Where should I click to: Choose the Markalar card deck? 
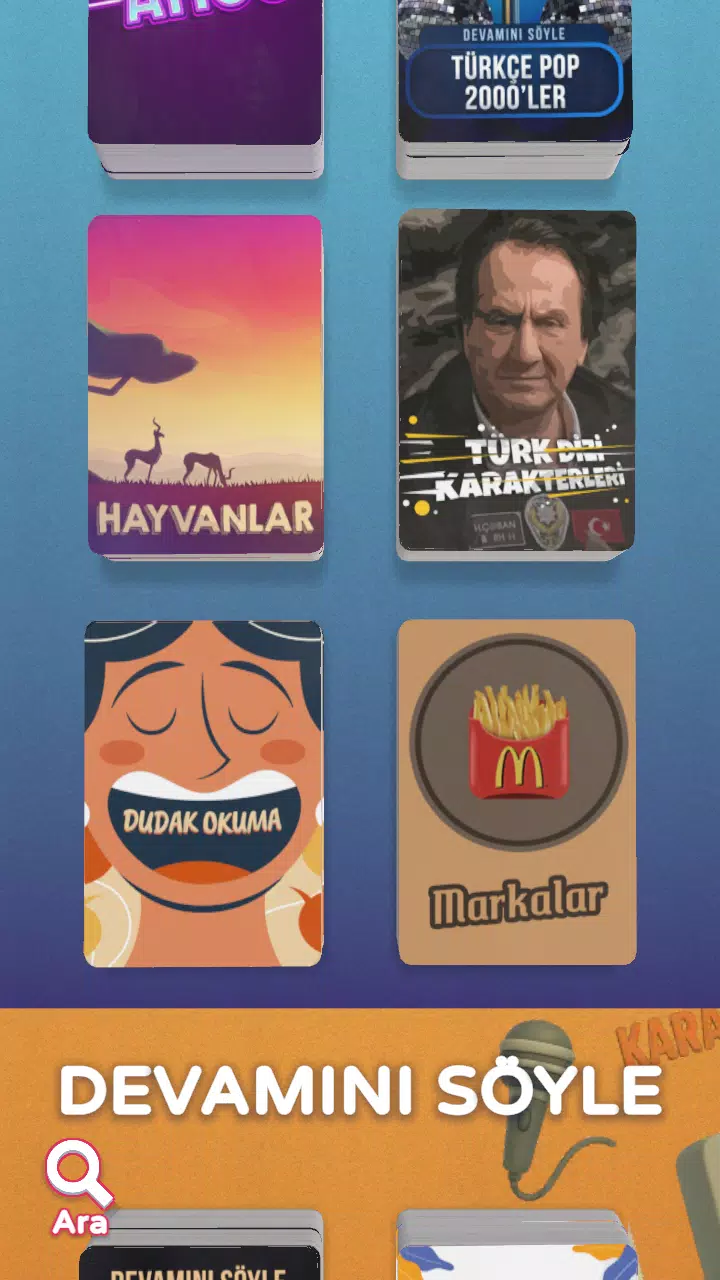(x=517, y=792)
